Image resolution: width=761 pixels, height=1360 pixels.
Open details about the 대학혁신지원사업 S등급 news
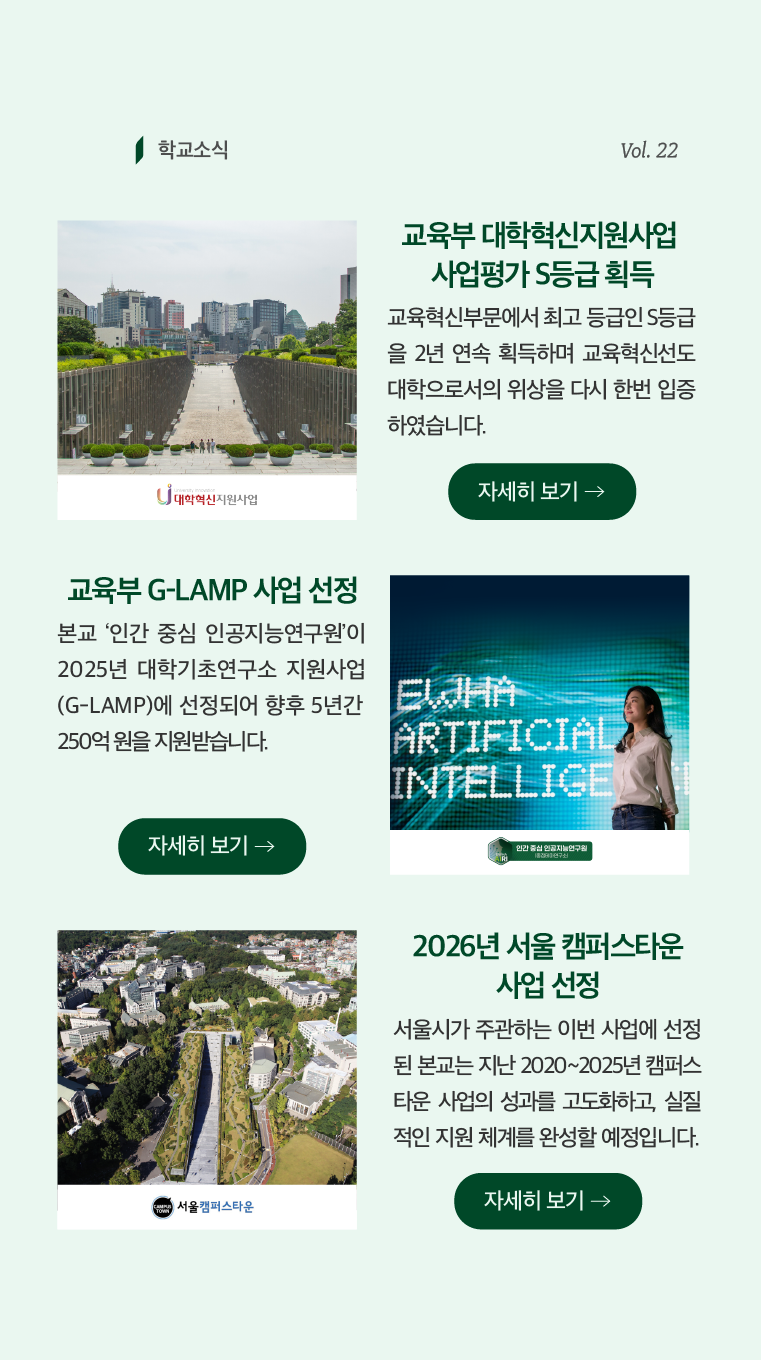tap(541, 491)
